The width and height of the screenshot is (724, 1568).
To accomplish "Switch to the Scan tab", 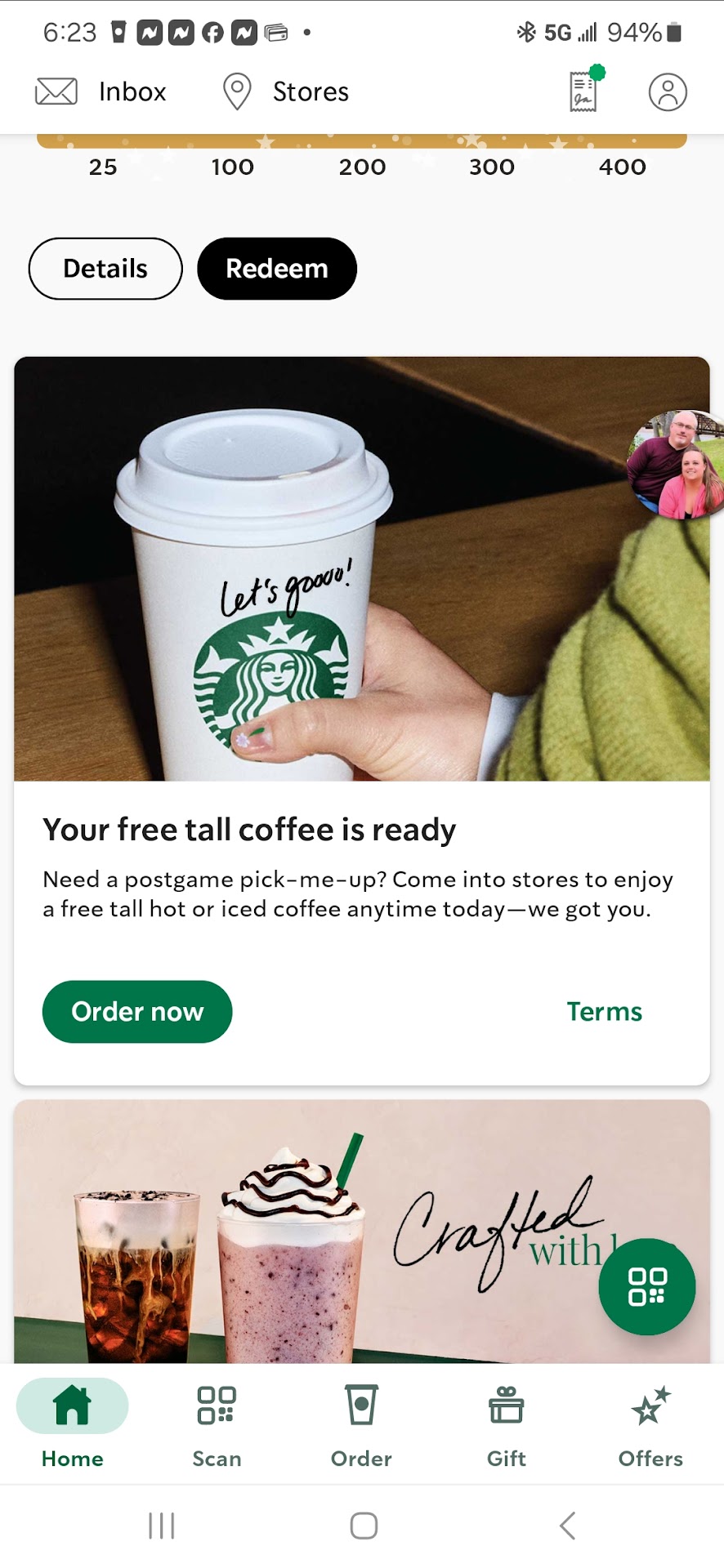I will pos(217,1422).
